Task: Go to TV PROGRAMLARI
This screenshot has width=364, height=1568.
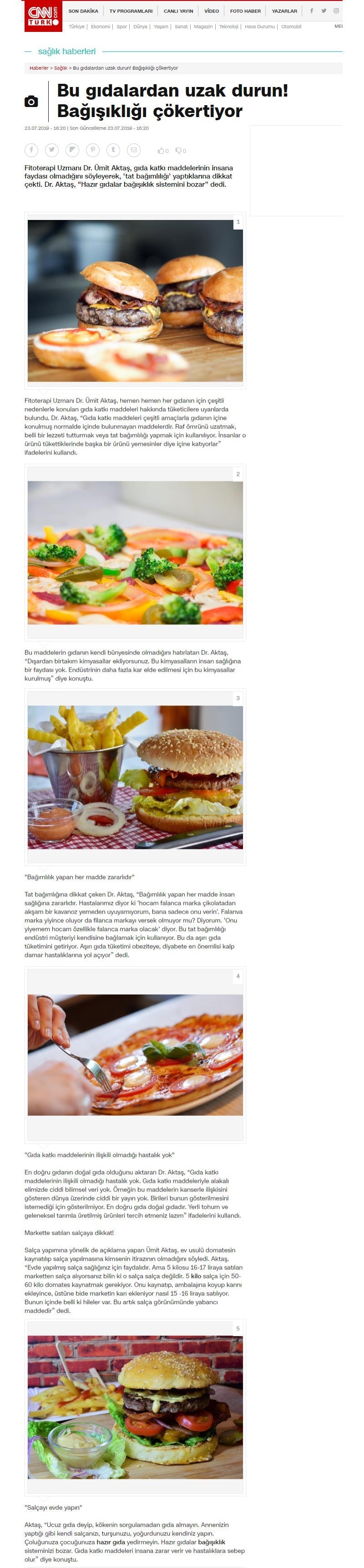Action: (x=131, y=11)
